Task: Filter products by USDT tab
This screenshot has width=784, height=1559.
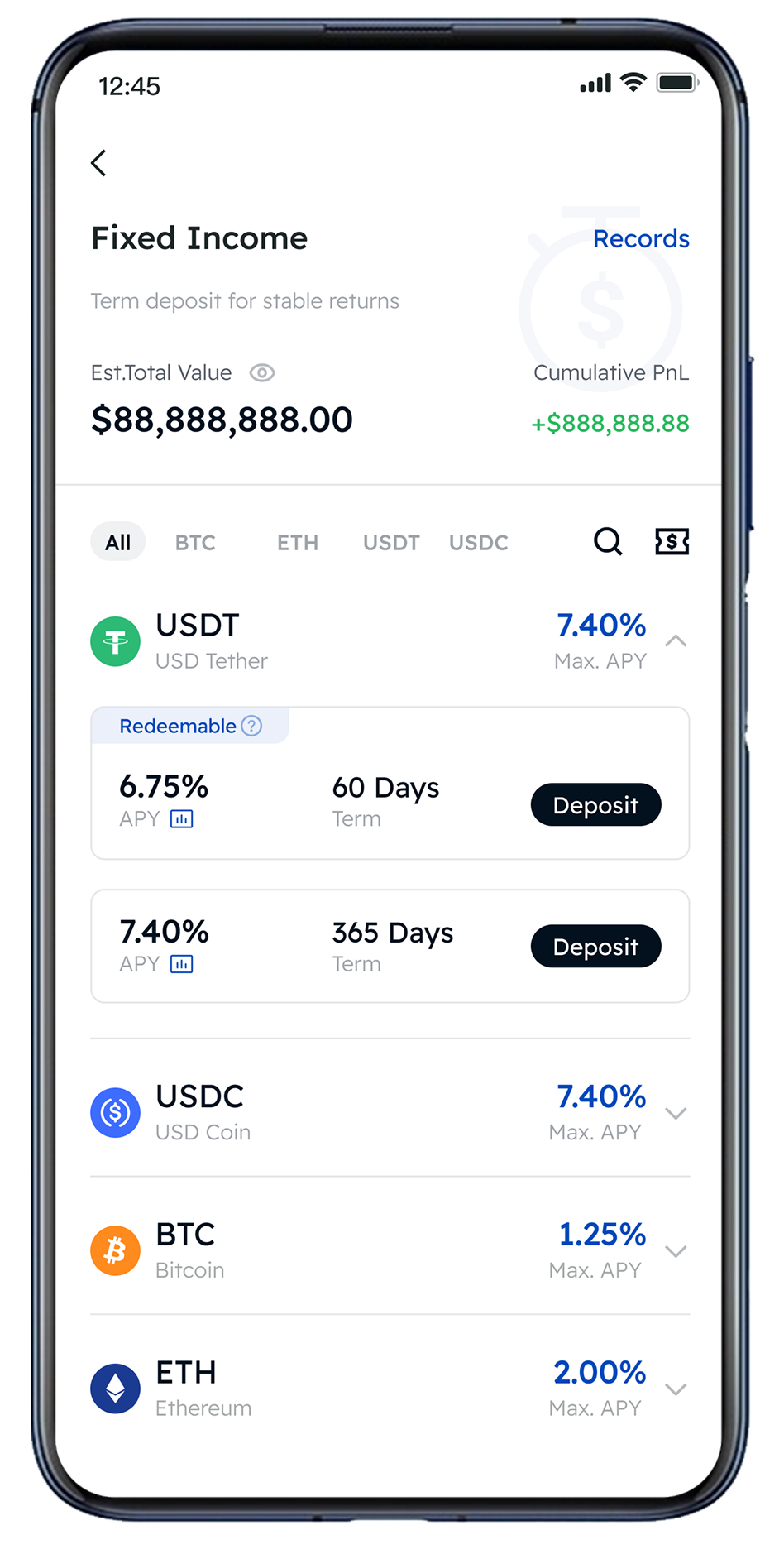Action: (391, 543)
